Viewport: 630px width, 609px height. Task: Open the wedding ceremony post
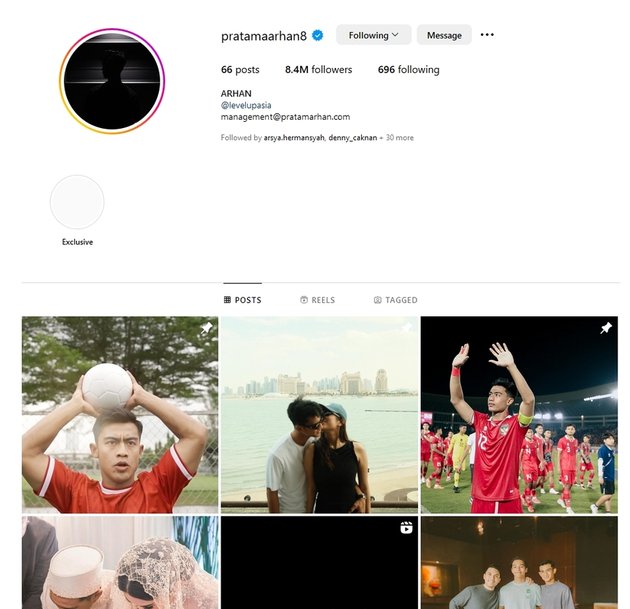point(120,563)
